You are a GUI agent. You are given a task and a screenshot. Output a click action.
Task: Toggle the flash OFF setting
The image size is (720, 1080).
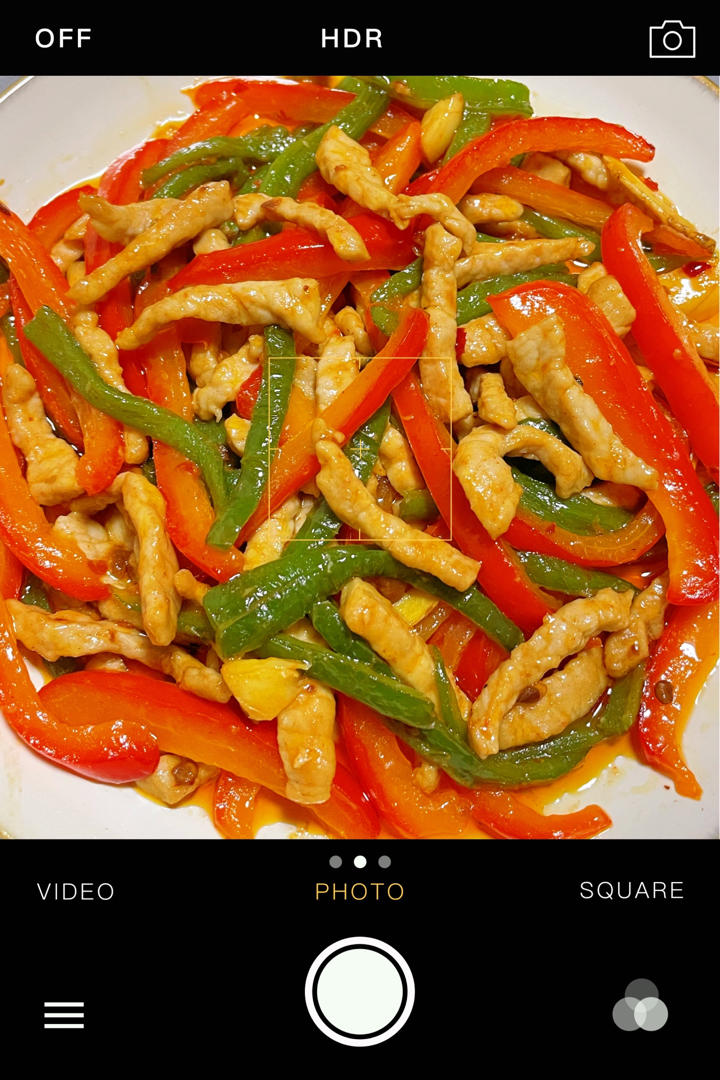(63, 39)
